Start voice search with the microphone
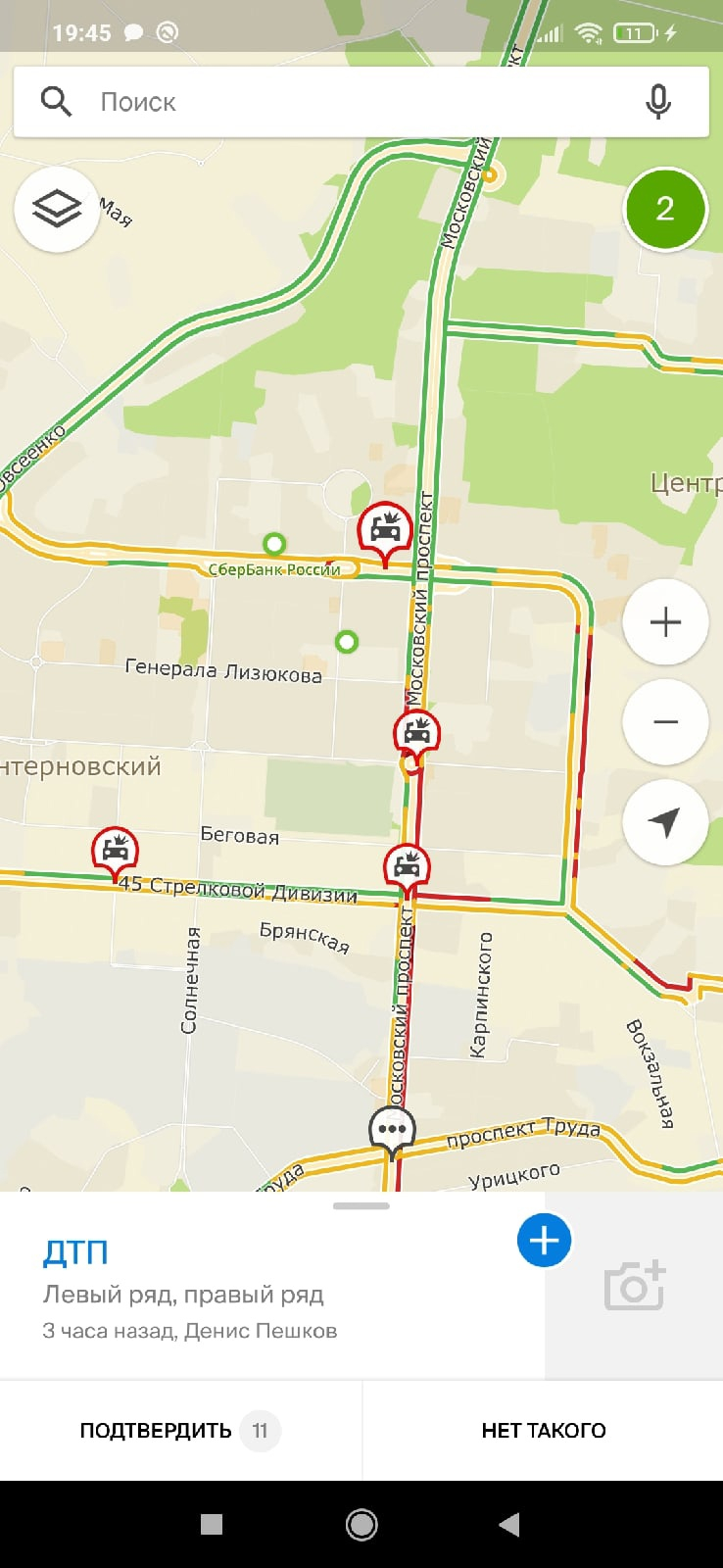 coord(658,102)
